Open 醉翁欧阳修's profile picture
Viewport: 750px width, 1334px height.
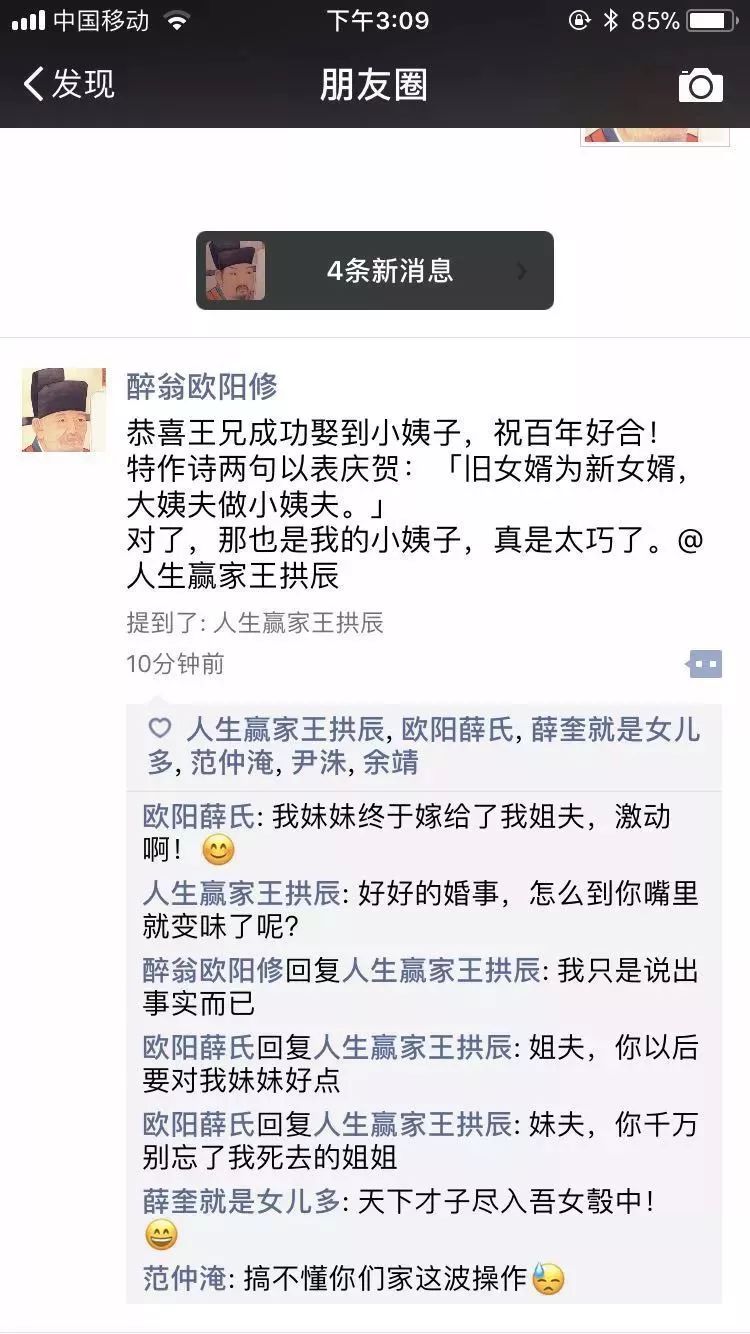point(63,410)
